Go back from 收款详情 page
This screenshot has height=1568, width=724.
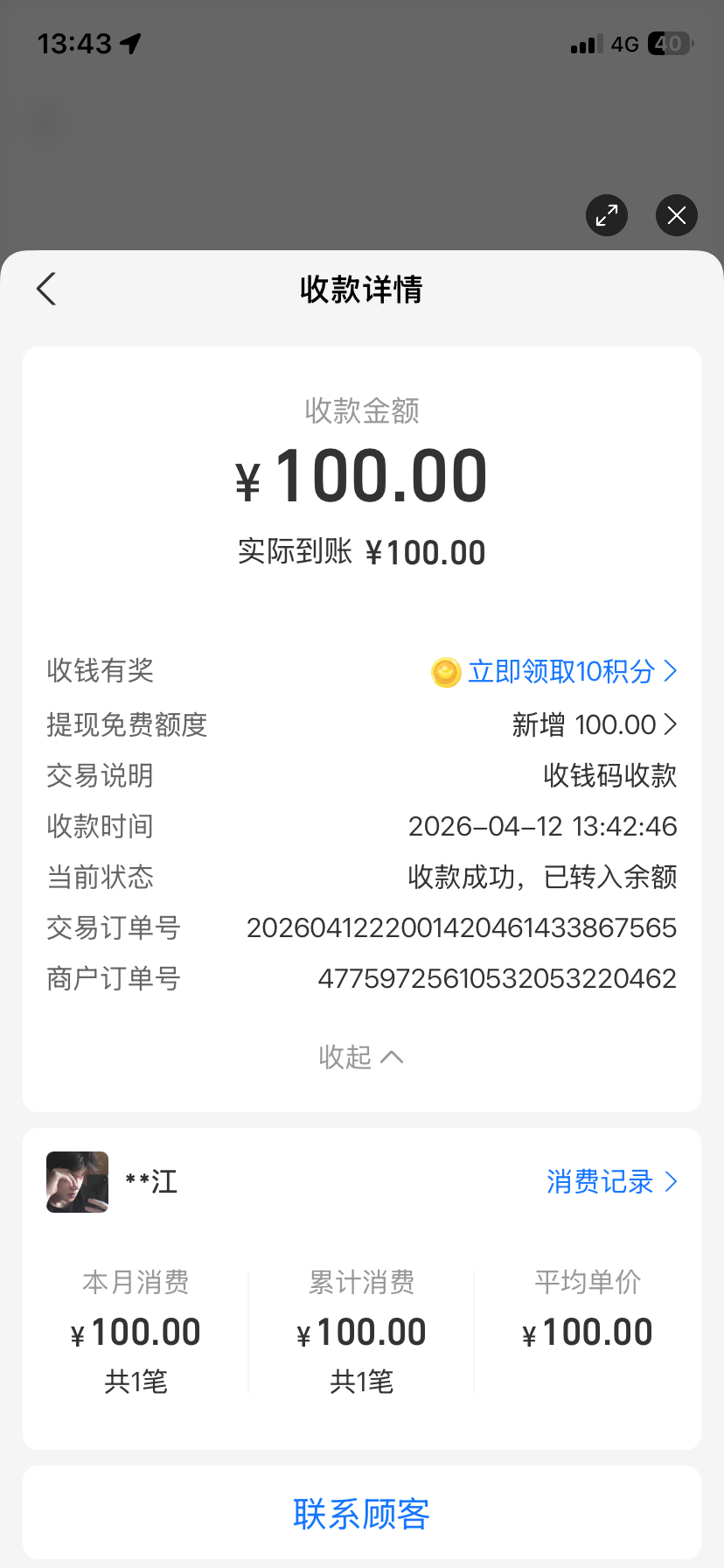tap(47, 289)
